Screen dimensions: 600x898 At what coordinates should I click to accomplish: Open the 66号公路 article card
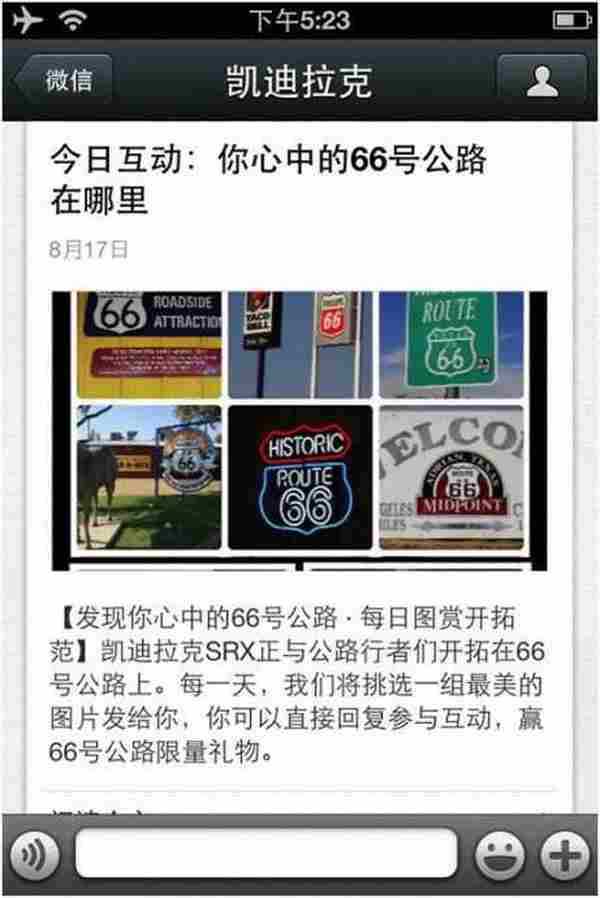pyautogui.click(x=300, y=430)
